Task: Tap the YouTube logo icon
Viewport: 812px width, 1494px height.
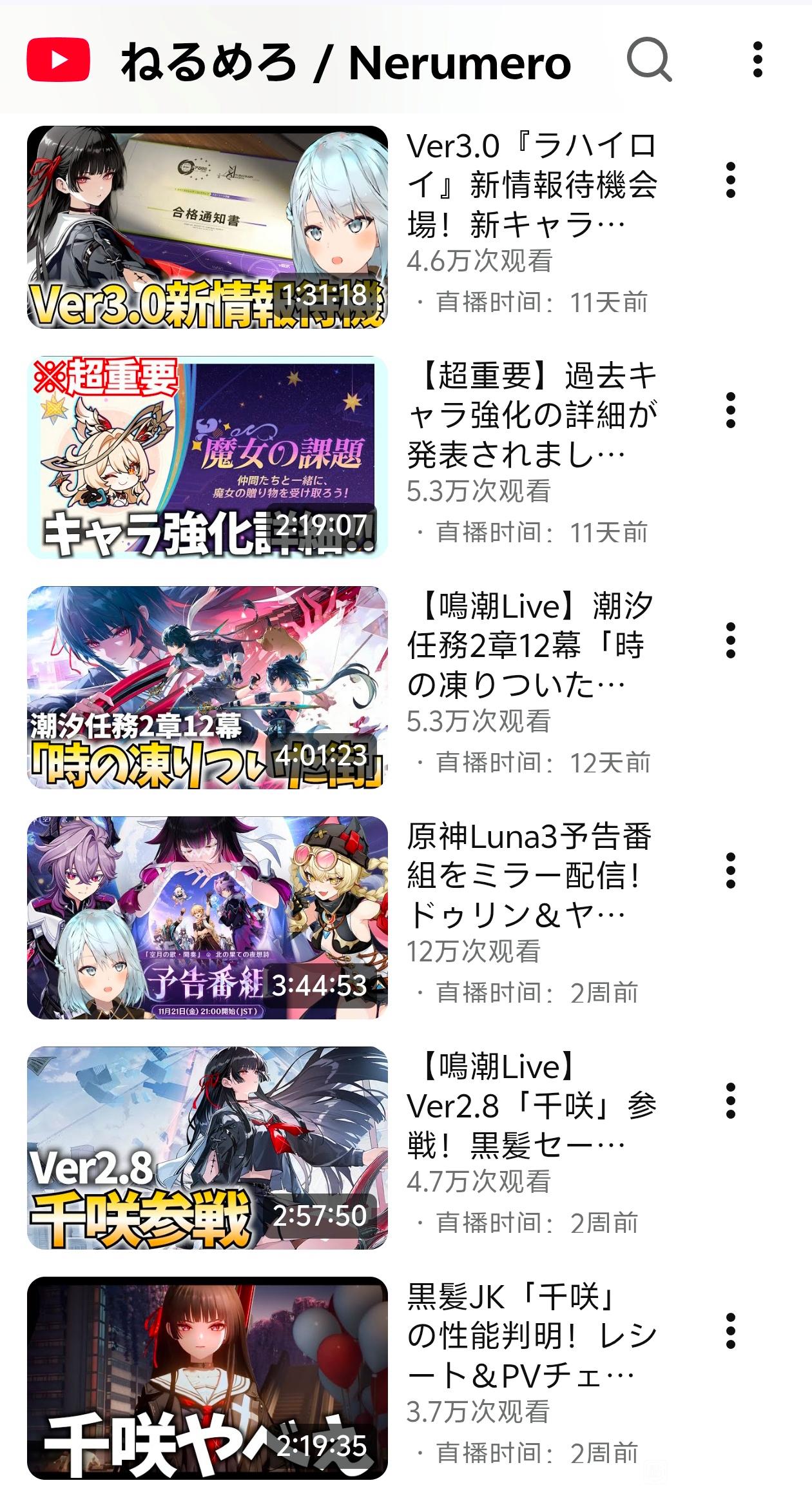Action: click(x=58, y=61)
